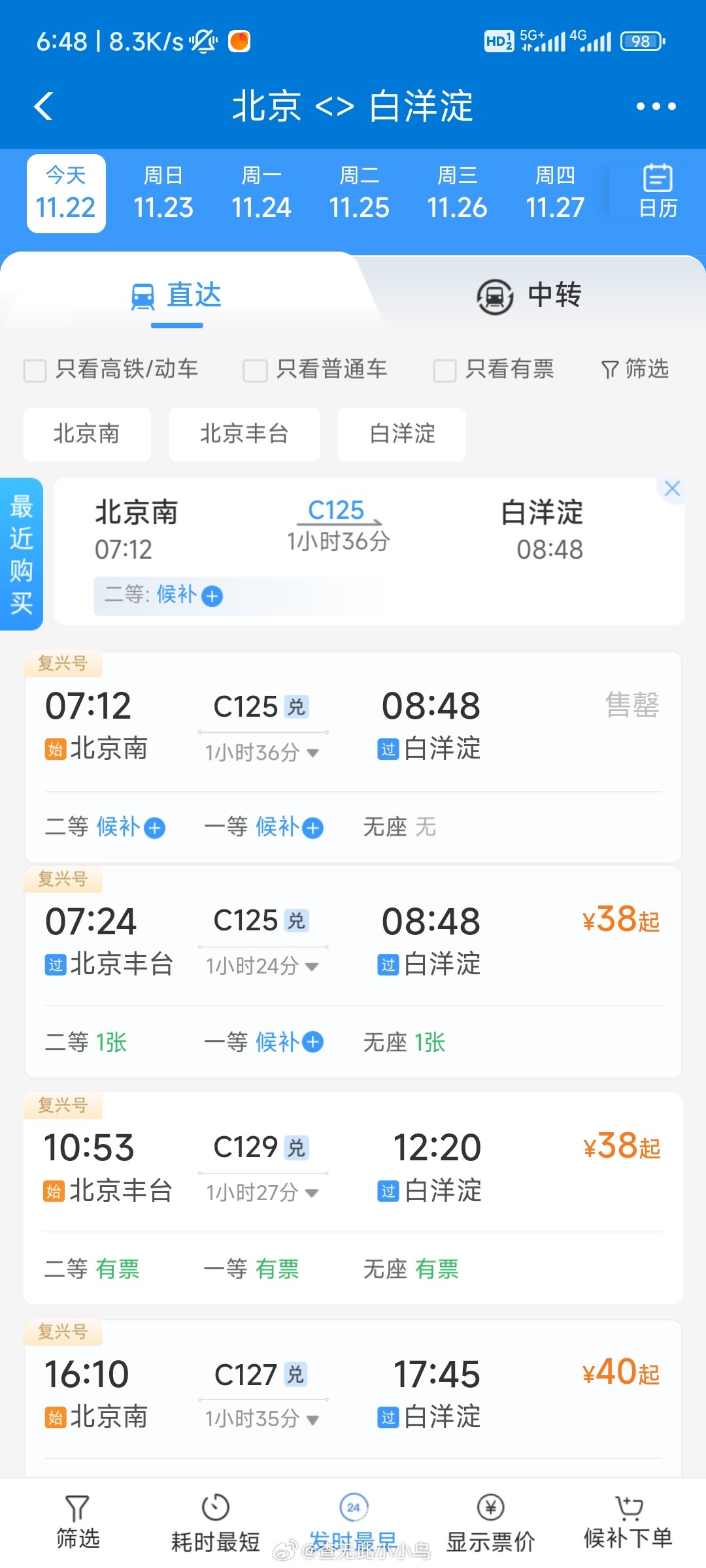Viewport: 706px width, 1568px height.
Task: Check the 只看普通车 option
Action: pyautogui.click(x=255, y=370)
